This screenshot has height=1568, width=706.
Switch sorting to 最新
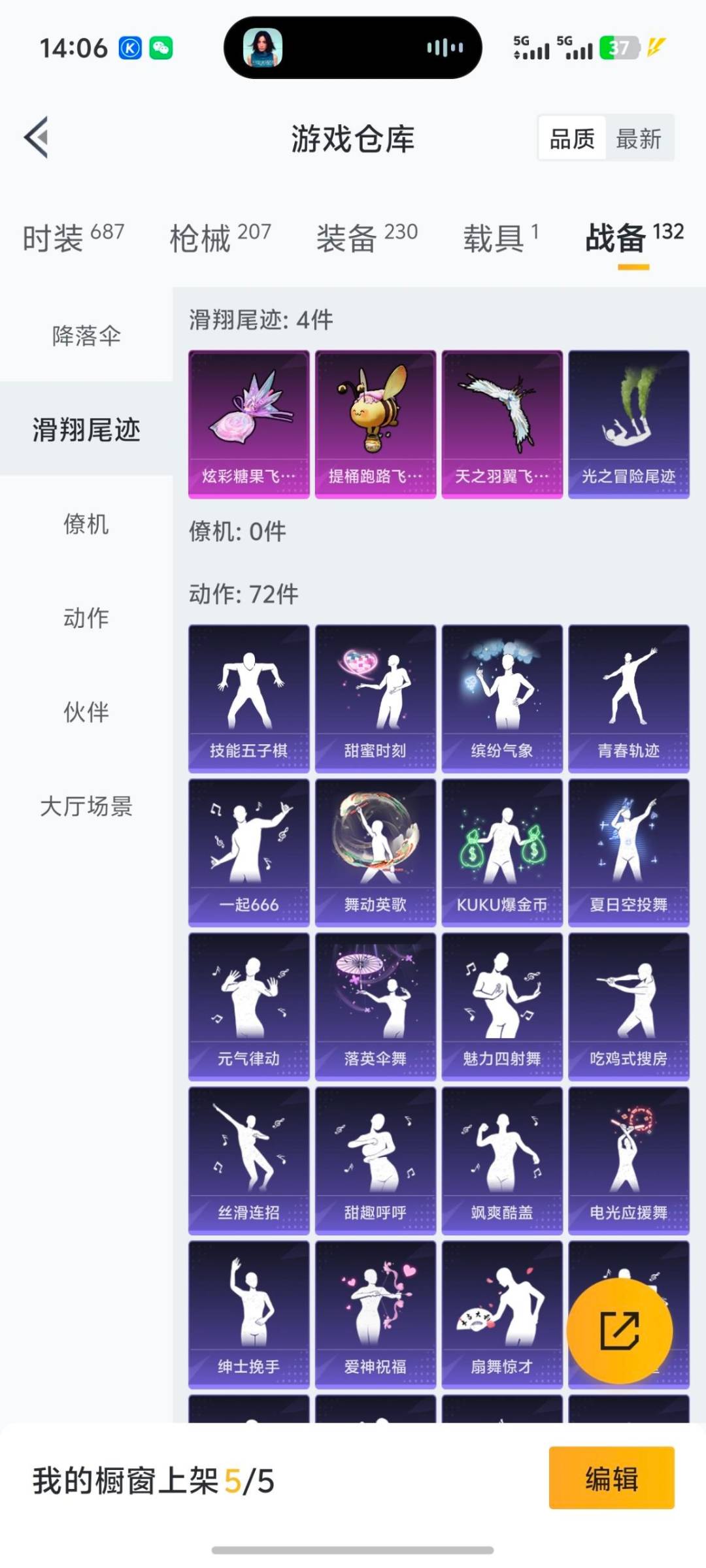(x=639, y=139)
